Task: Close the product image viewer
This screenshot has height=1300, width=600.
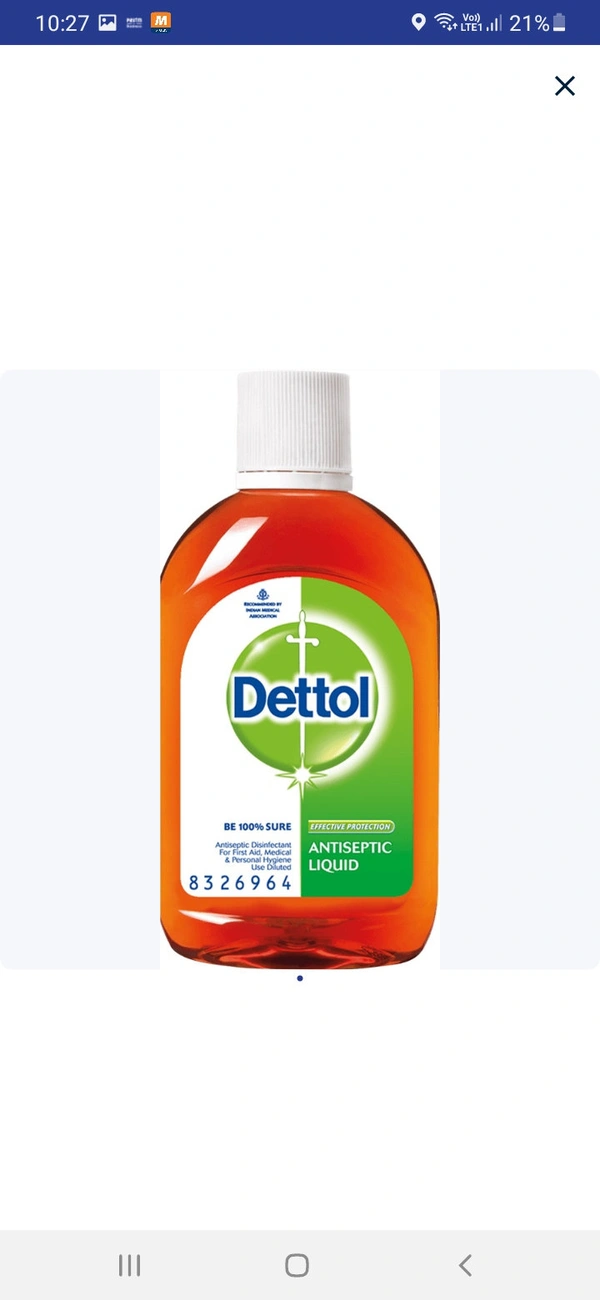Action: coord(565,86)
